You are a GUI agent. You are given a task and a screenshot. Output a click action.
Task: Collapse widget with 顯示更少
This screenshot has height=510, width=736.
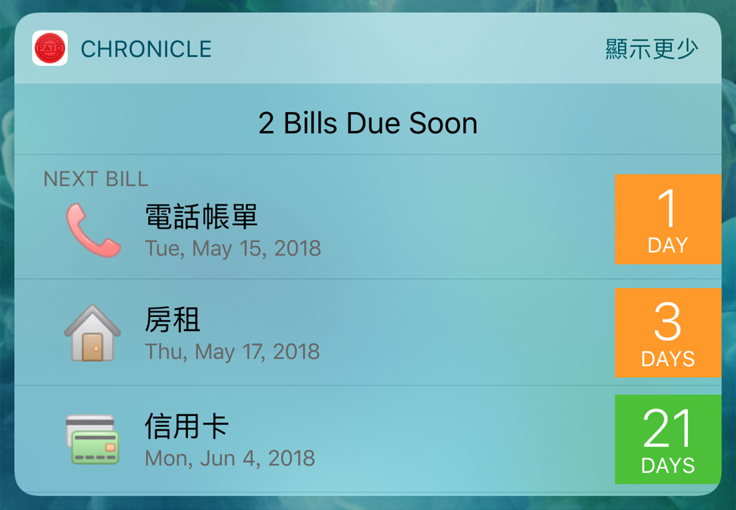pos(651,49)
